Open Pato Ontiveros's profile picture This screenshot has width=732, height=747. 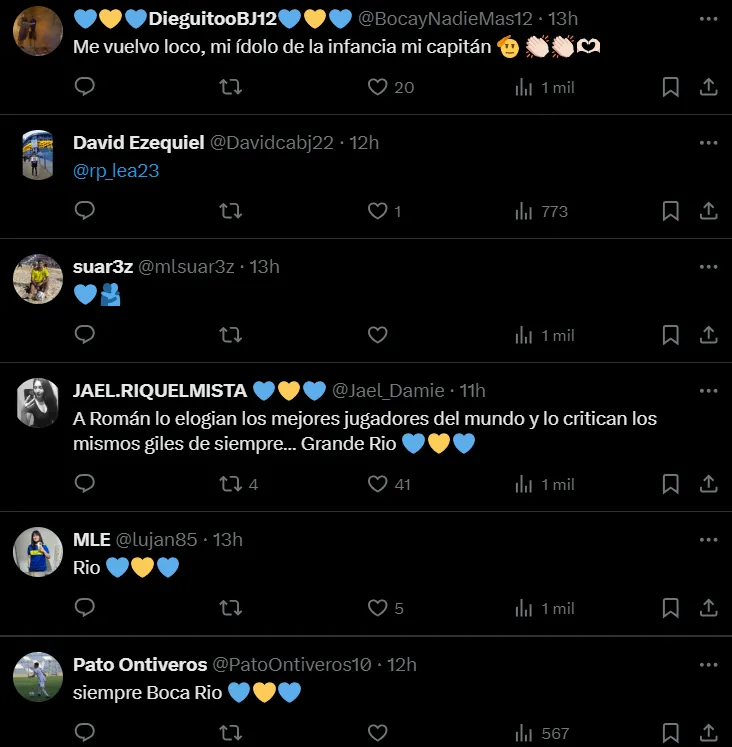coord(38,677)
